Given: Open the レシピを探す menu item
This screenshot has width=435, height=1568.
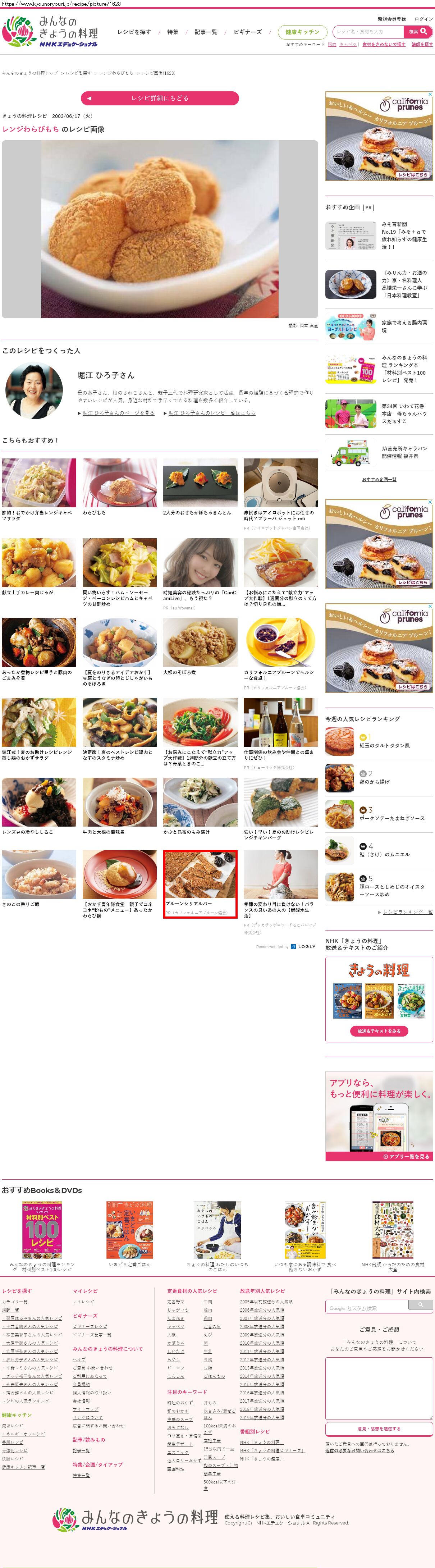Looking at the screenshot, I should (x=134, y=32).
